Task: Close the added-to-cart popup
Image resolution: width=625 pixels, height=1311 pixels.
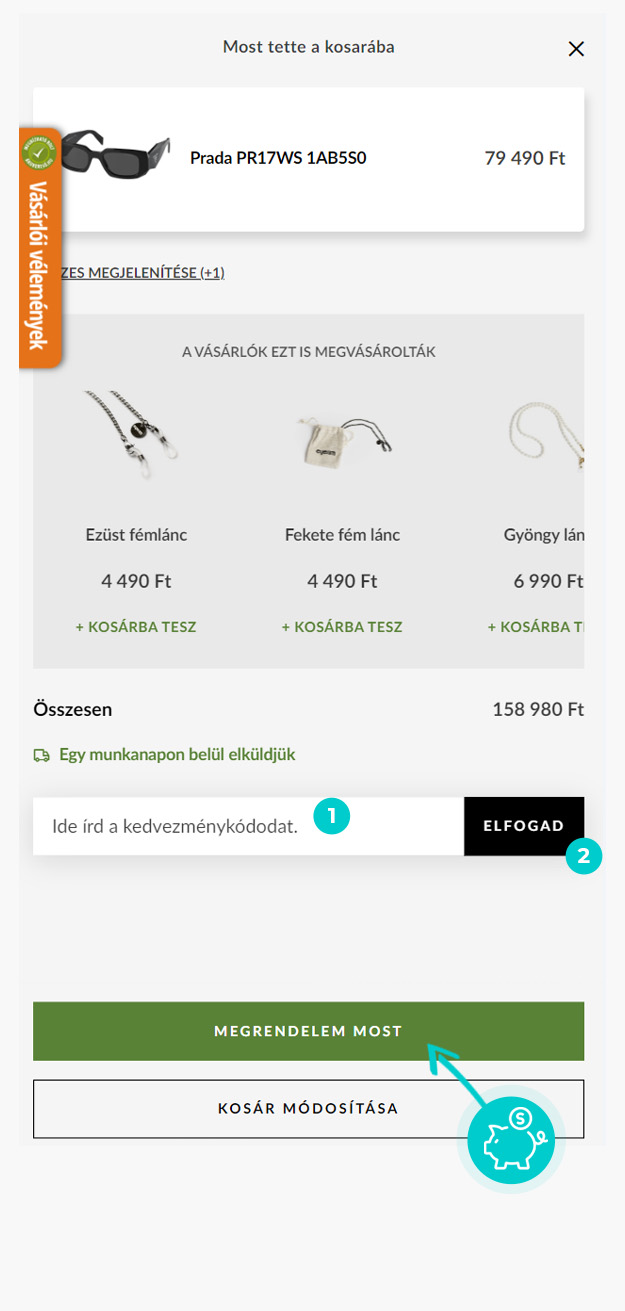Action: (576, 48)
